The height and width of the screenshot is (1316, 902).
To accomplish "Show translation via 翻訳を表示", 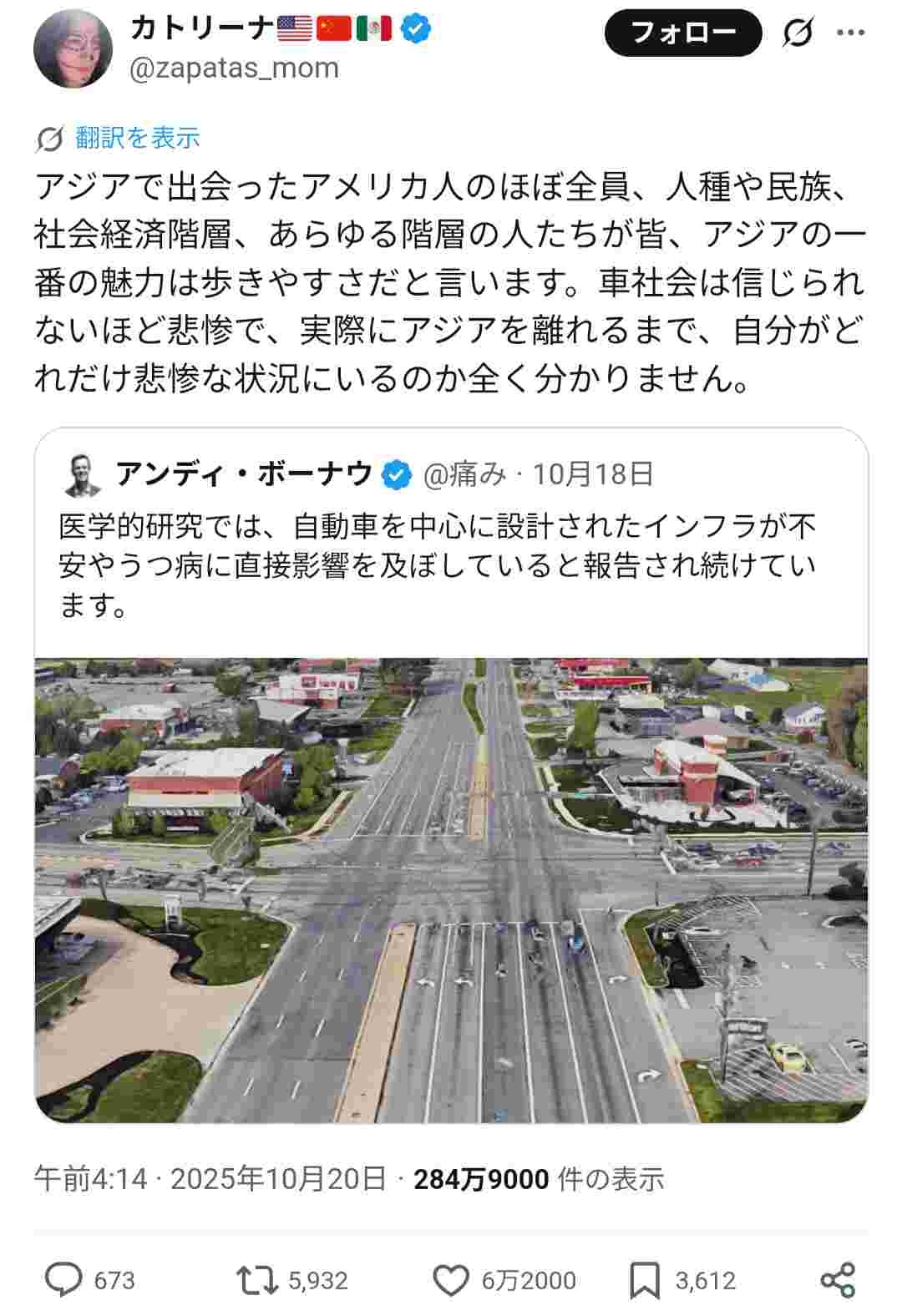I will [137, 138].
